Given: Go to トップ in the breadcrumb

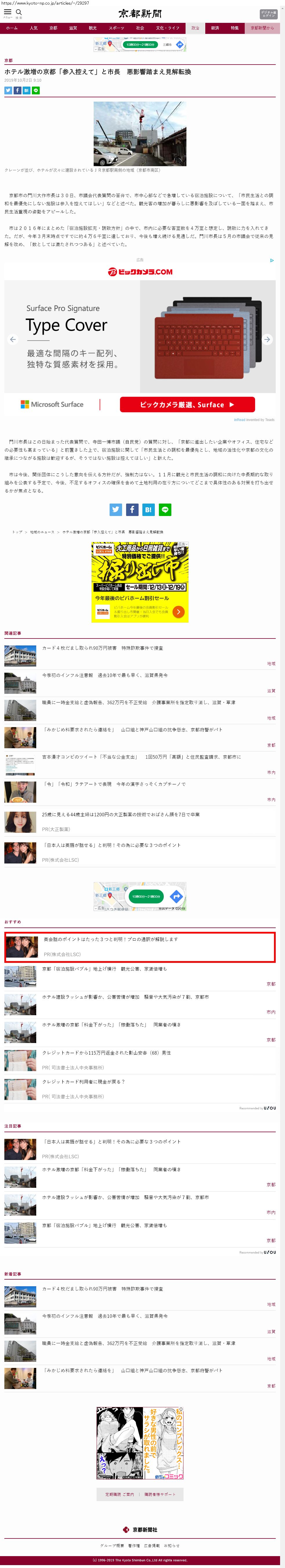Looking at the screenshot, I should pos(17,532).
